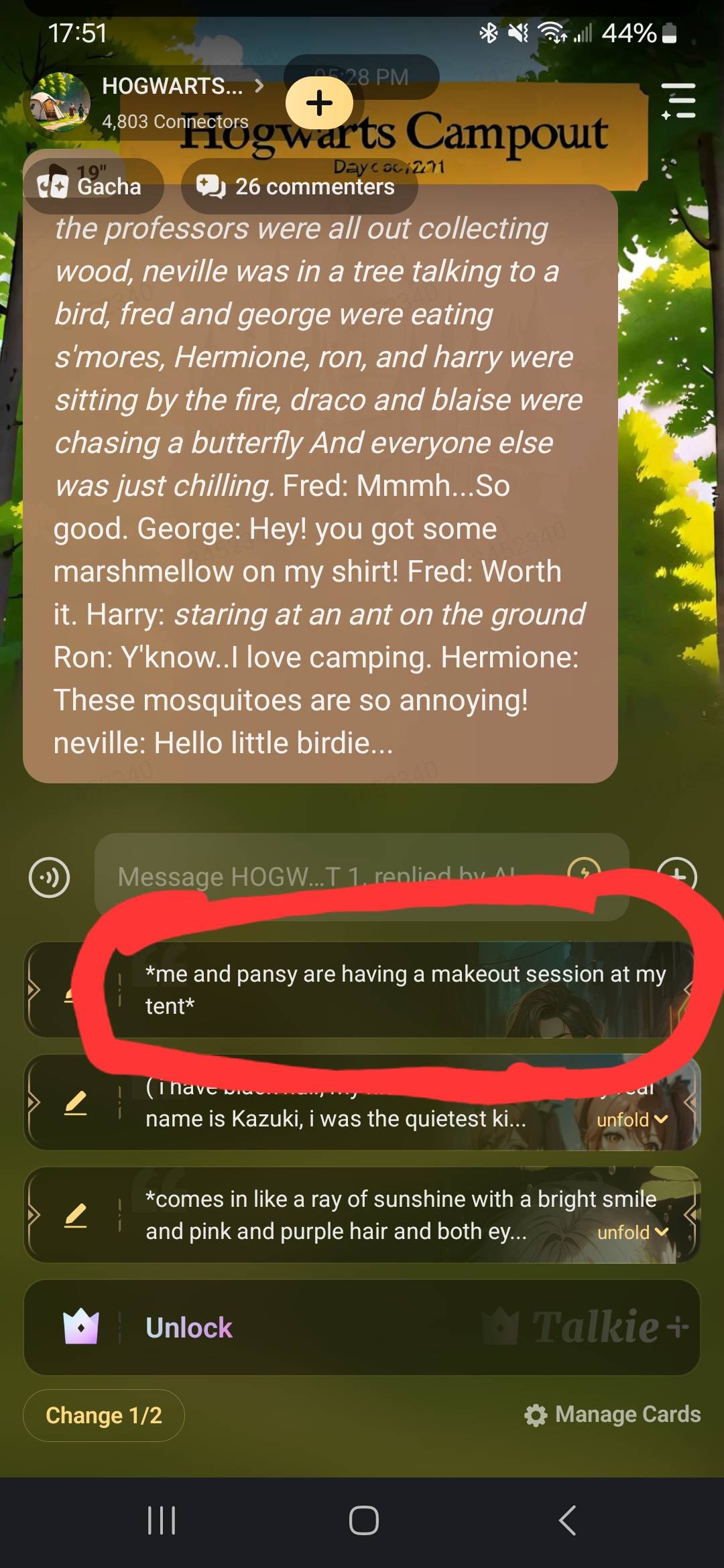Image resolution: width=724 pixels, height=1568 pixels.
Task: Open the HOGWARTS character profile
Action: [x=172, y=87]
